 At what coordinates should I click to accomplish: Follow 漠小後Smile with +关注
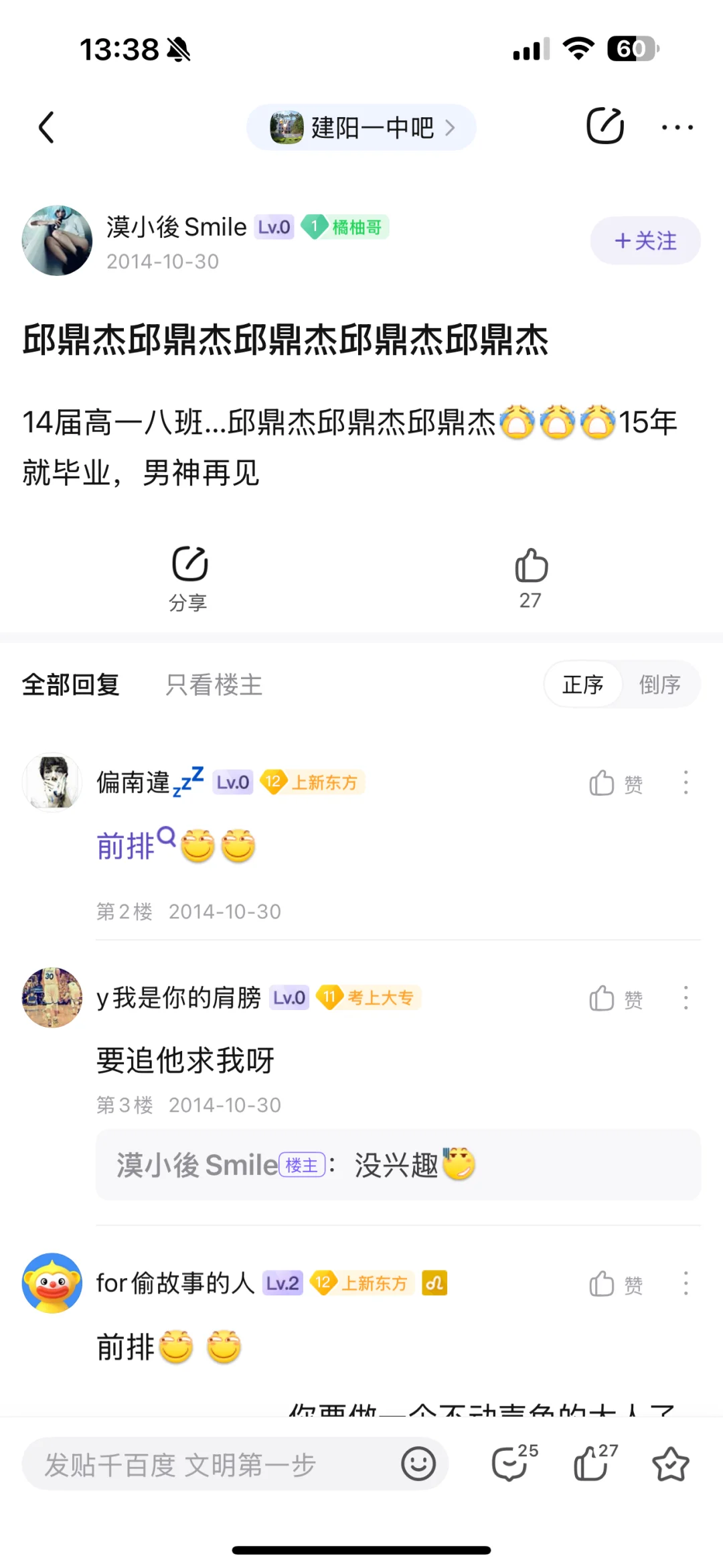(x=645, y=240)
